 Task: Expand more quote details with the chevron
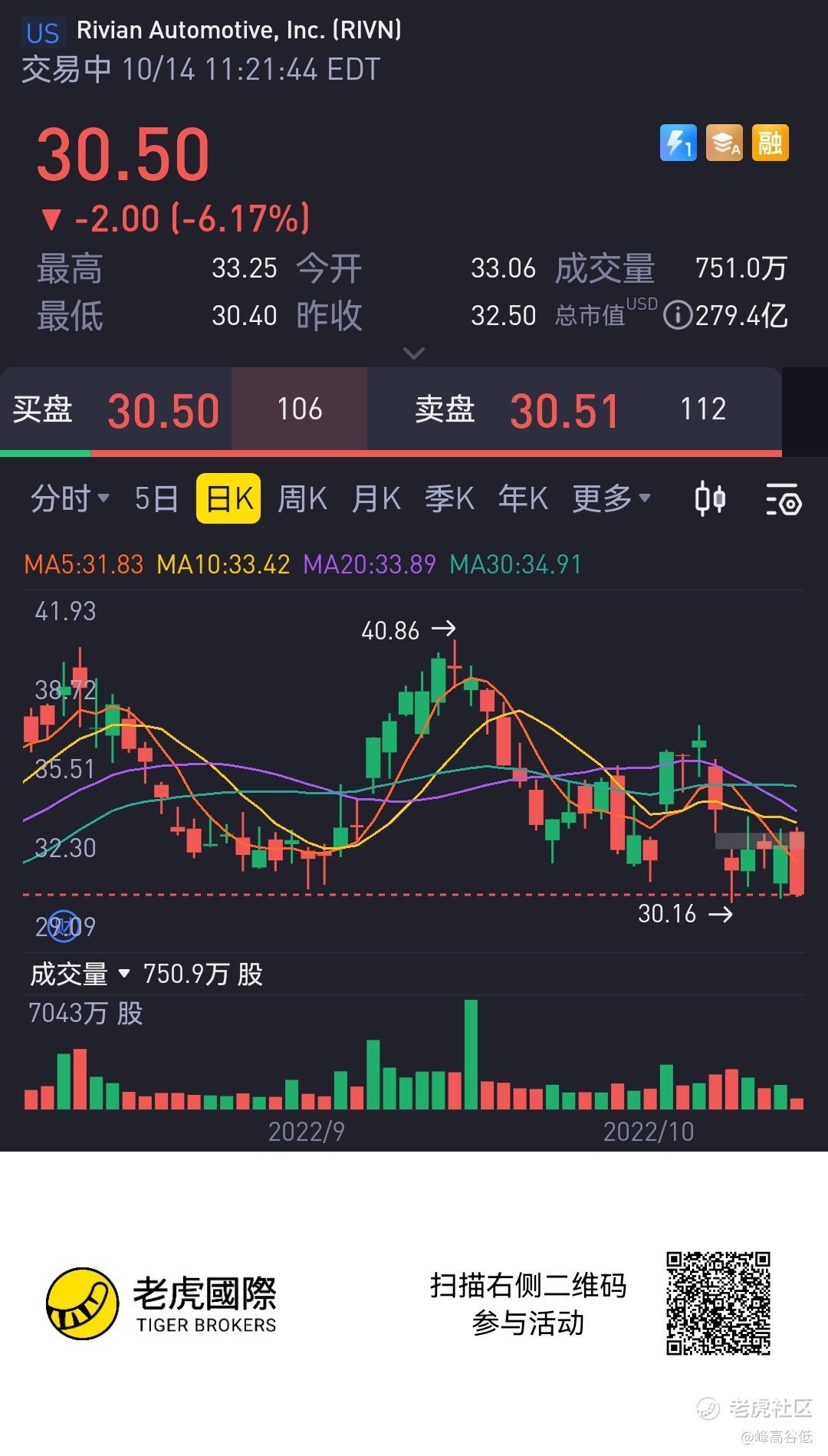point(414,353)
